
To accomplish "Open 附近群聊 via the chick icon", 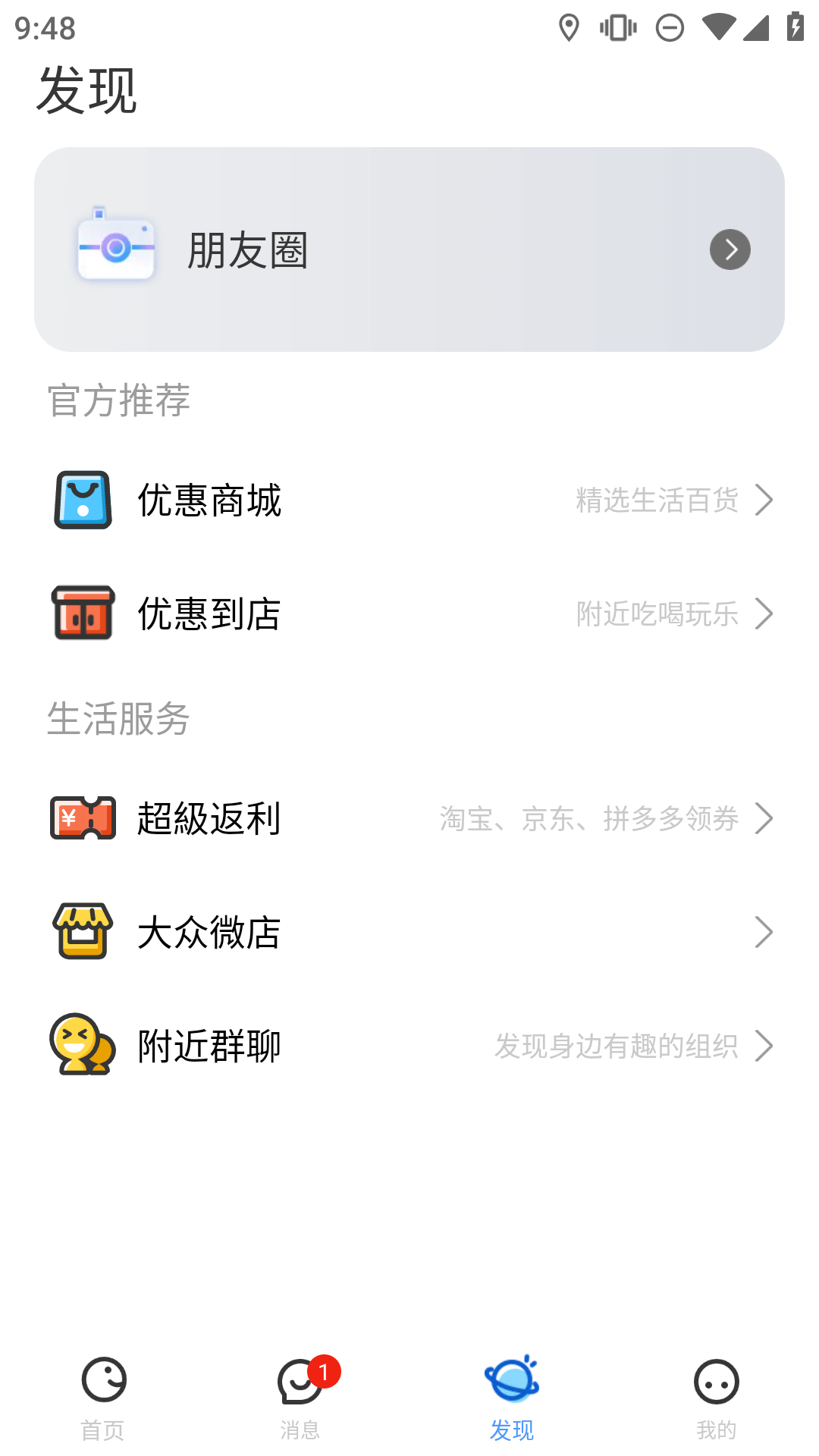I will tap(83, 1046).
